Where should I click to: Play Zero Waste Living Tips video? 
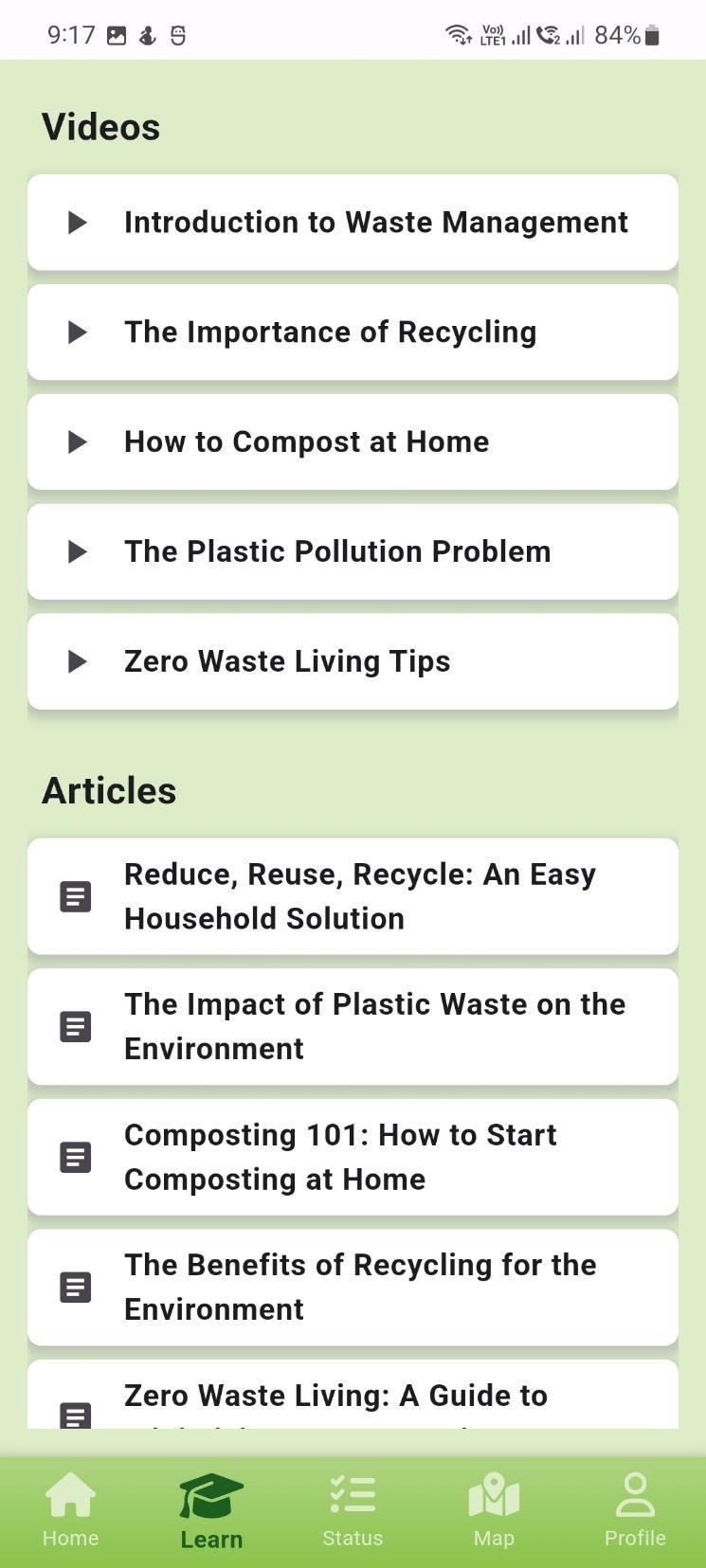click(353, 662)
